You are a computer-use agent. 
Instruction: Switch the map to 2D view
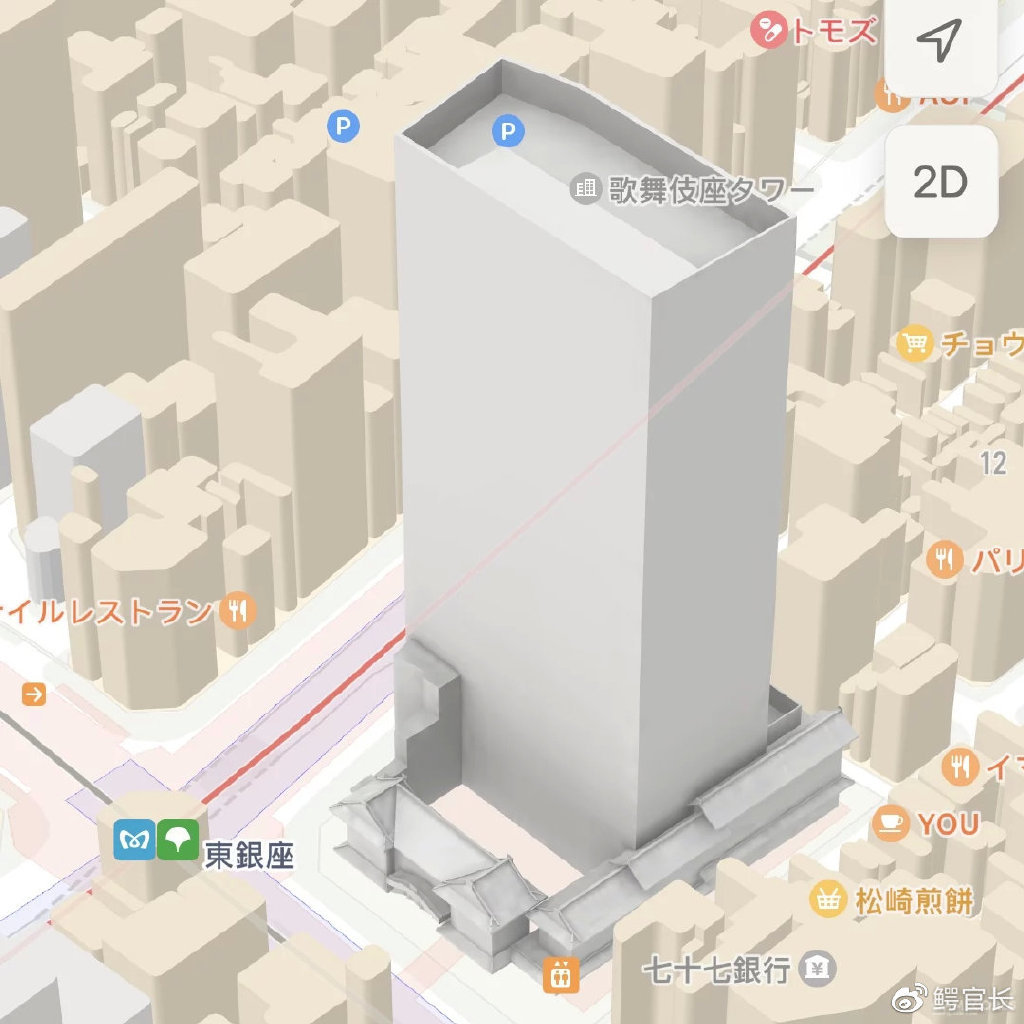[x=940, y=182]
